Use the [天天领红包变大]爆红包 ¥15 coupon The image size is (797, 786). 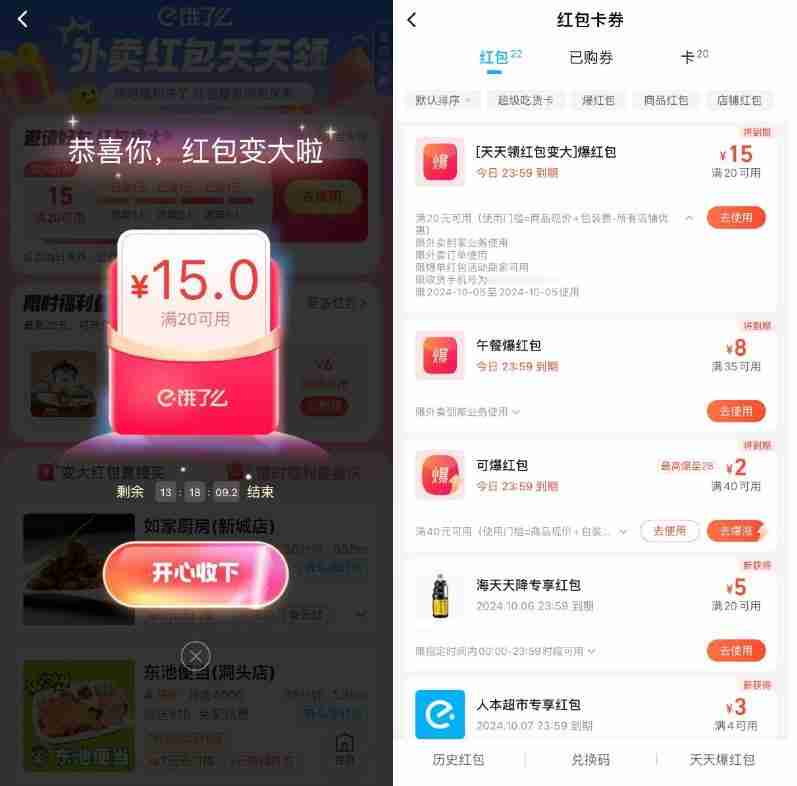pyautogui.click(x=736, y=217)
